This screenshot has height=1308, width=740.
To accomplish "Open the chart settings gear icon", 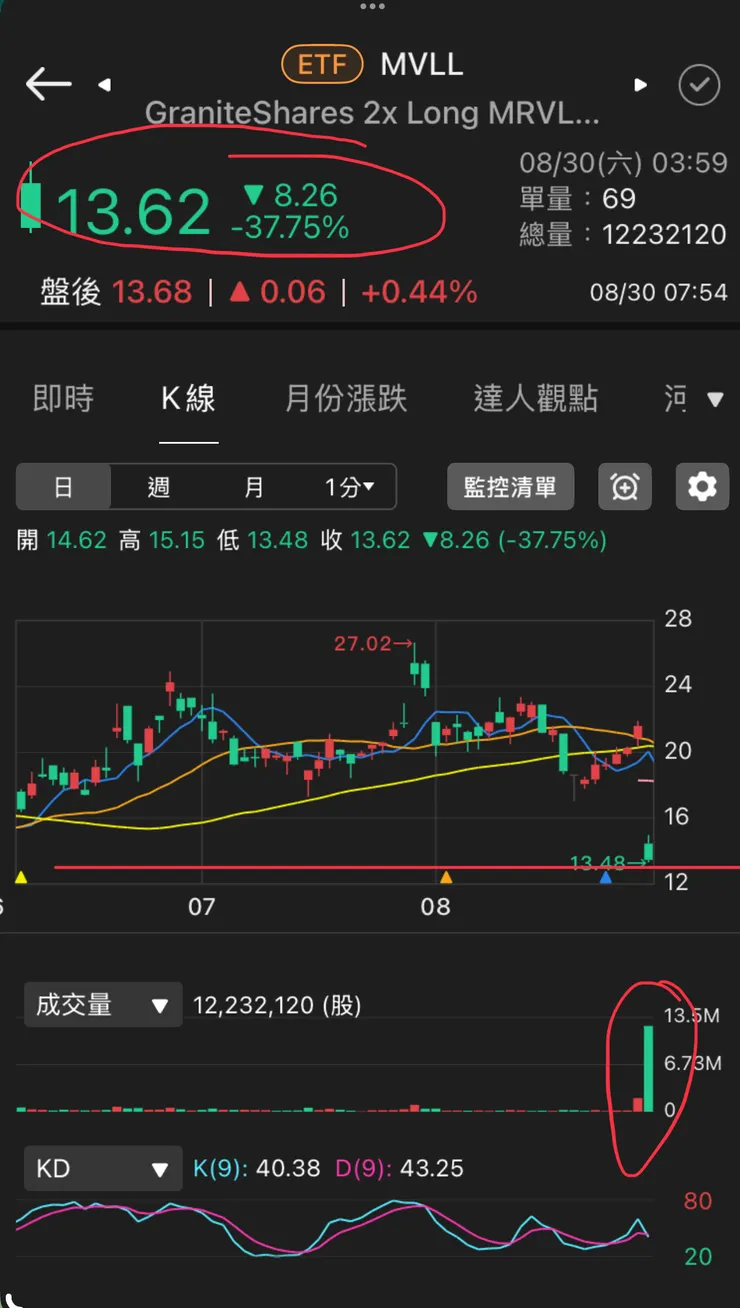I will click(x=702, y=487).
